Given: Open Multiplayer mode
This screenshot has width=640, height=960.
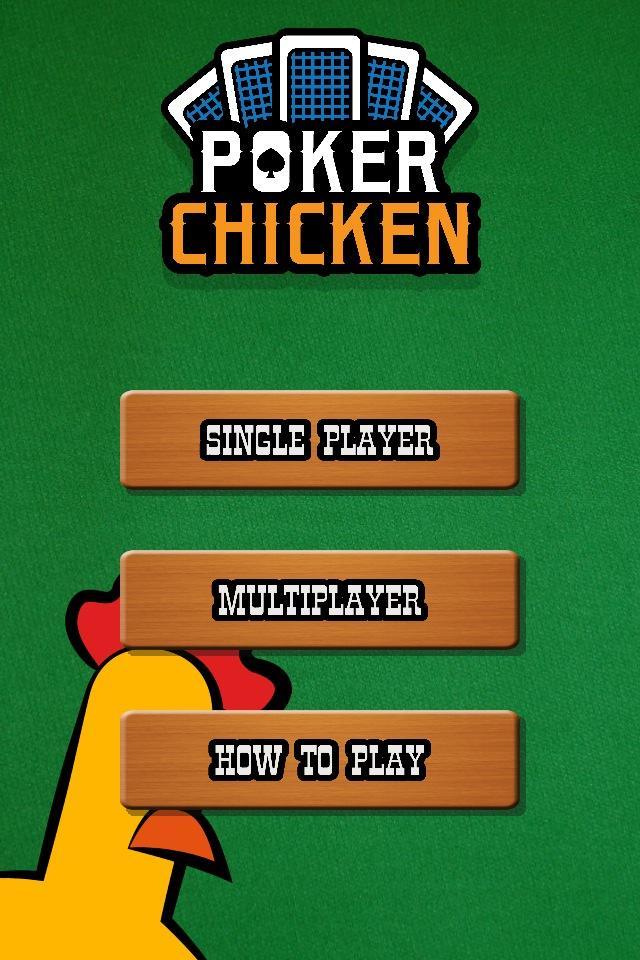Looking at the screenshot, I should click(x=320, y=600).
